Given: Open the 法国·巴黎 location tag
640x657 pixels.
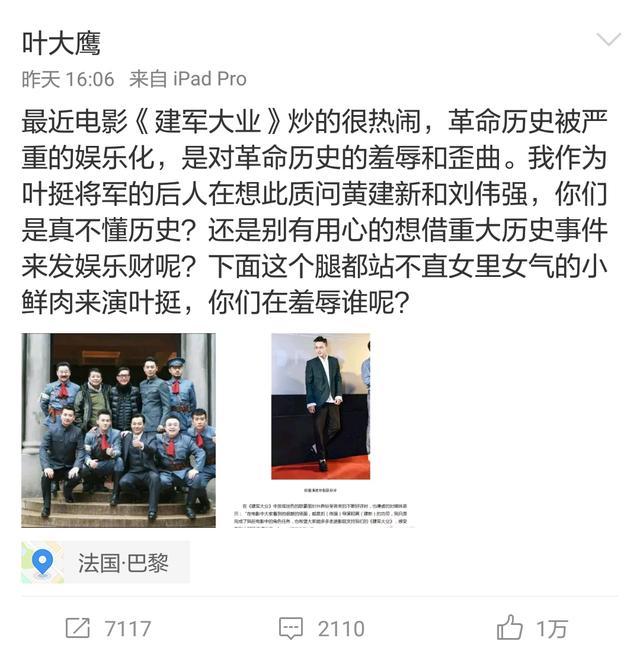Looking at the screenshot, I should (105, 563).
